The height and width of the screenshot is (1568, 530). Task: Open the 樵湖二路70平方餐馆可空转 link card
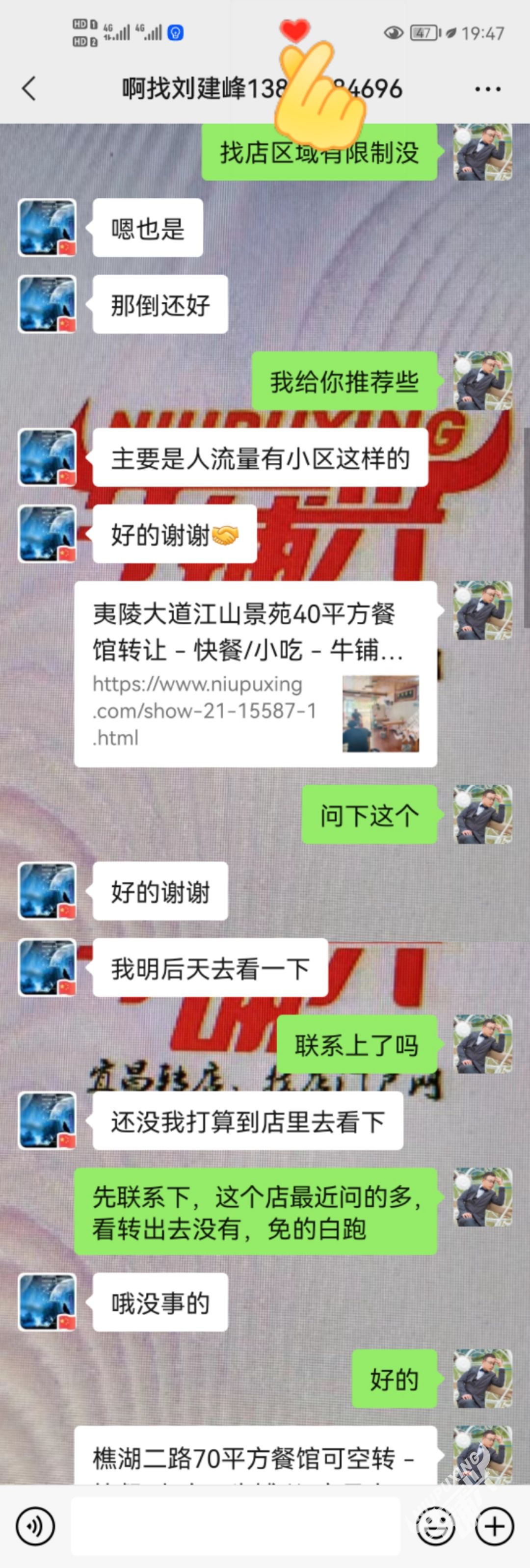point(255,1458)
